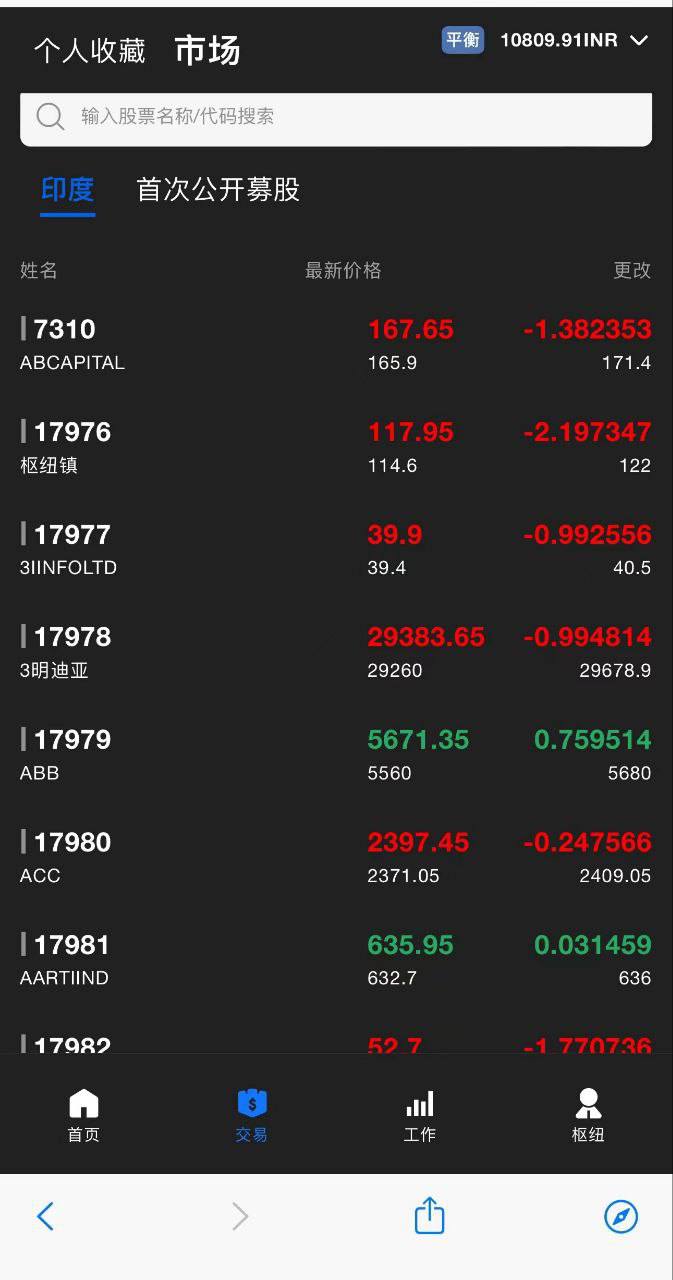Expand the 10809.91INR balance dropdown
This screenshot has width=673, height=1280.
tap(639, 40)
